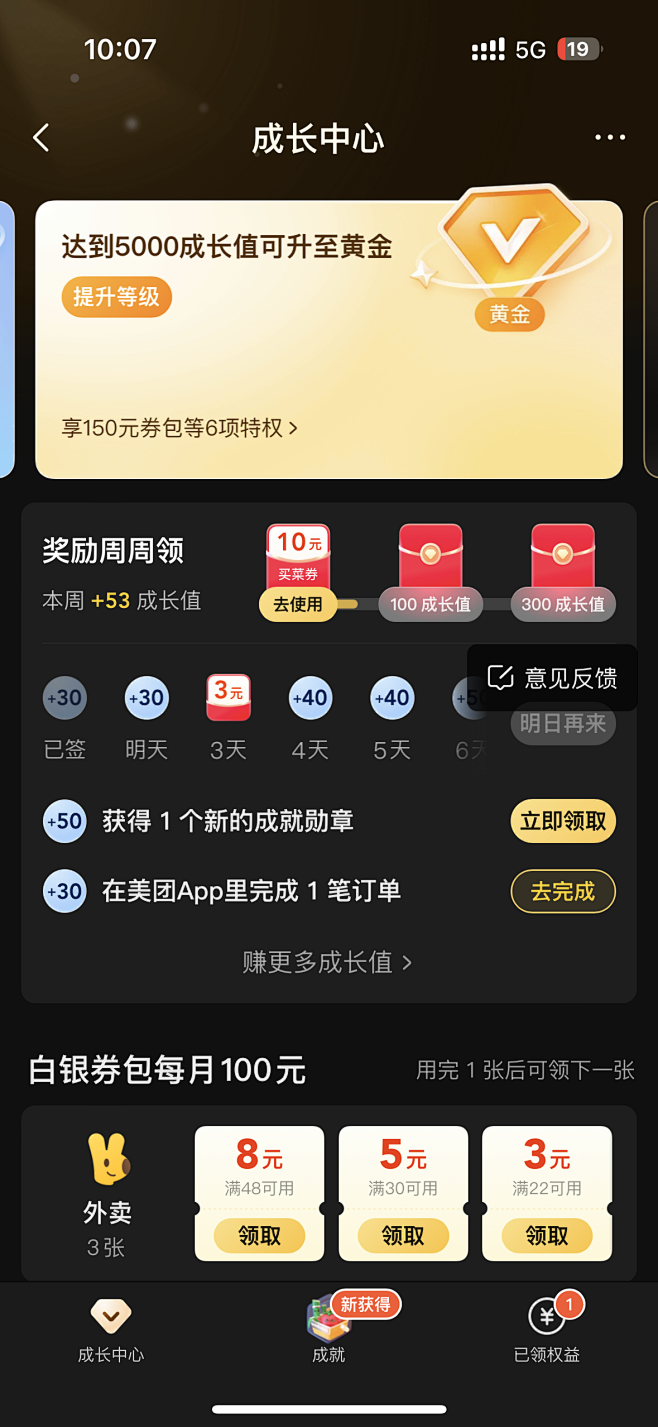
Task: Tap the 100 成长值 red envelope reward
Action: [430, 570]
